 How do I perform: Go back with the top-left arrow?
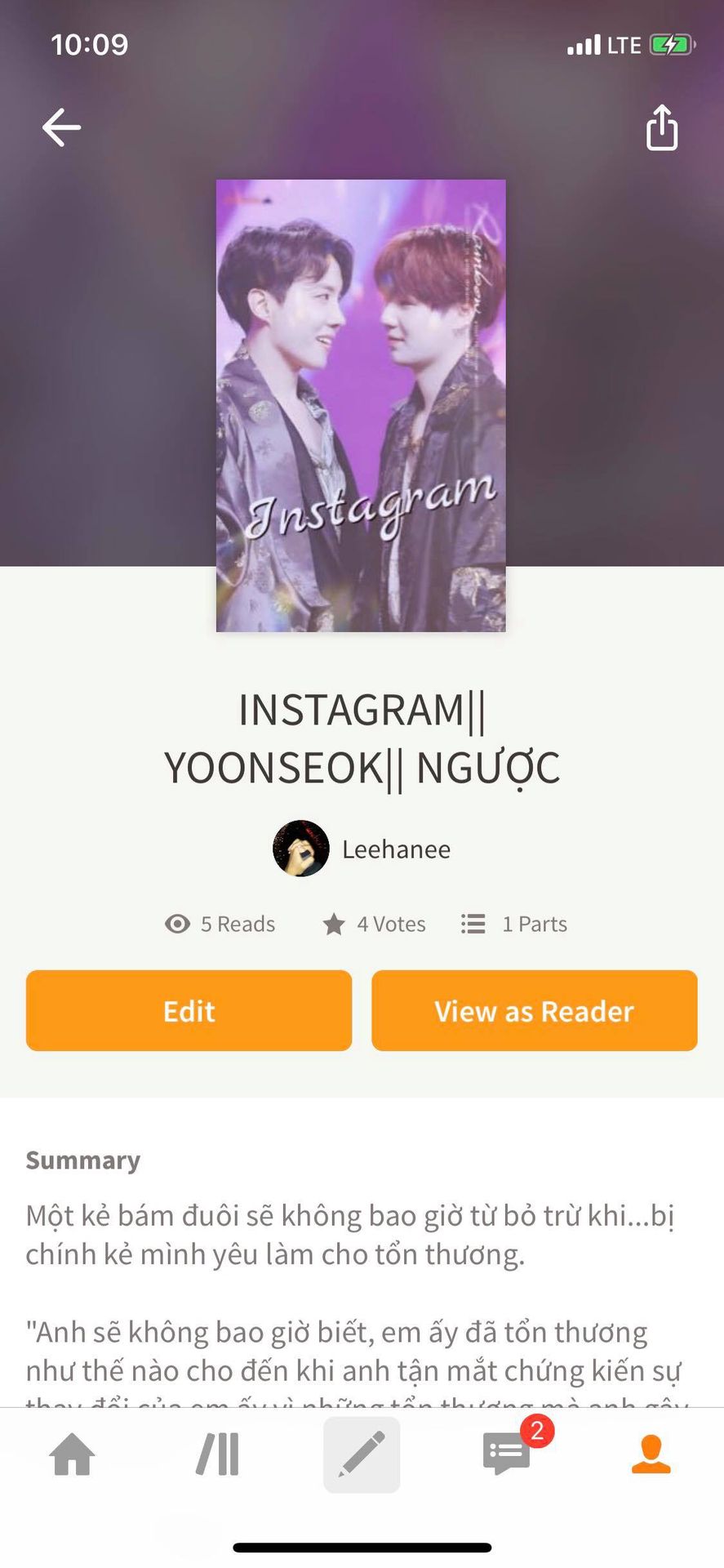click(x=61, y=127)
